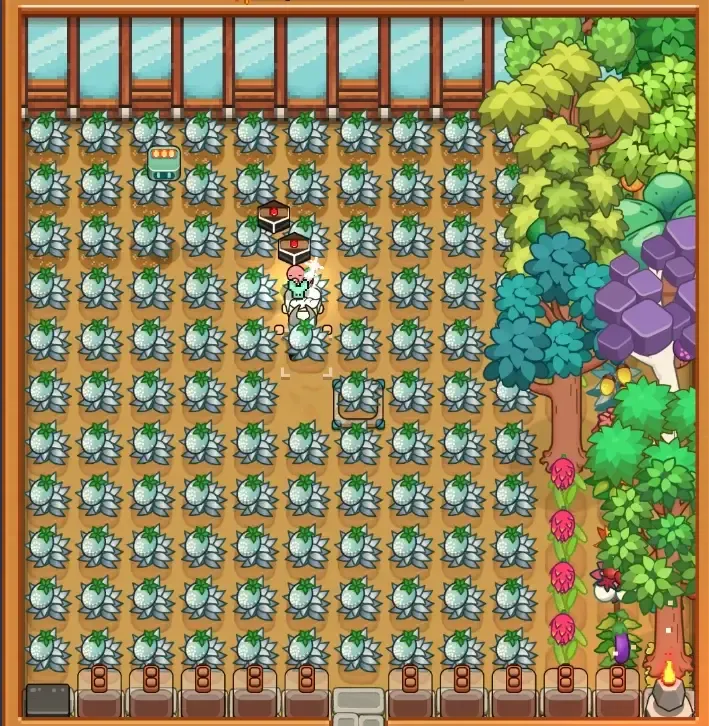Tap the campfire in the corner

[x=667, y=692]
